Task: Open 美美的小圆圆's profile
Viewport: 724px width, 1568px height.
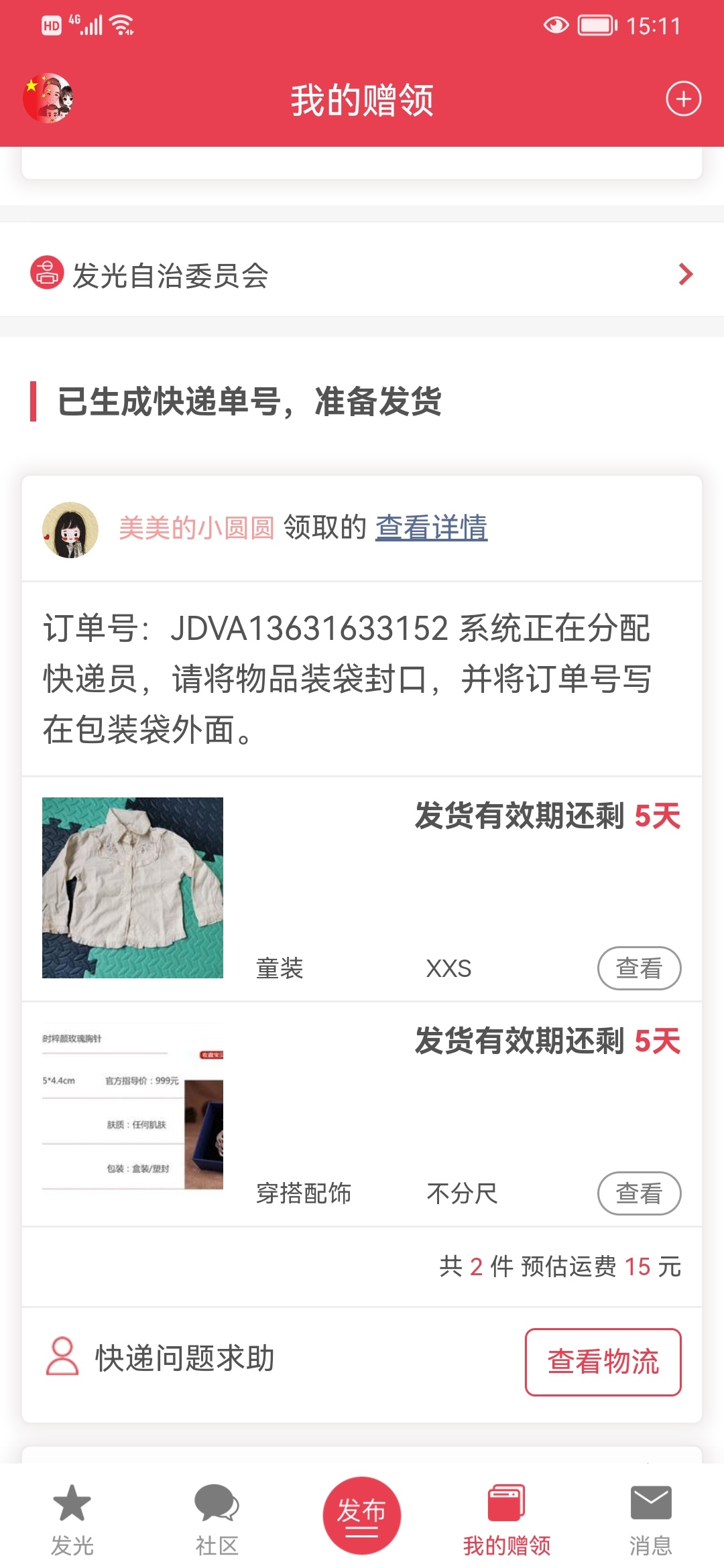Action: (196, 528)
